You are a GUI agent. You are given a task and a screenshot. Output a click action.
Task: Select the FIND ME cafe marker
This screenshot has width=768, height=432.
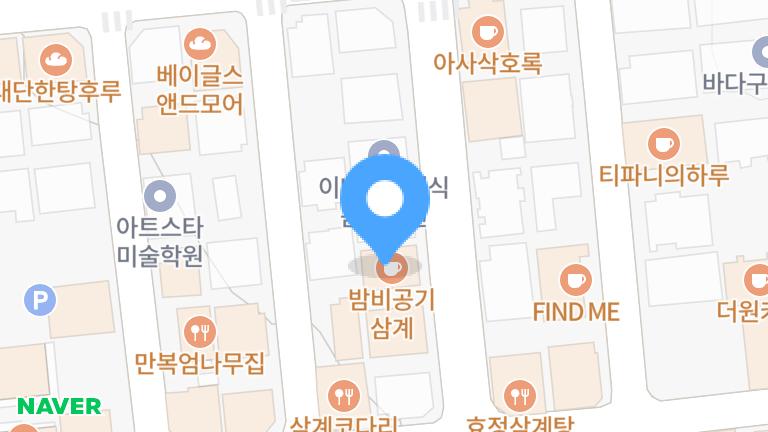pos(574,279)
